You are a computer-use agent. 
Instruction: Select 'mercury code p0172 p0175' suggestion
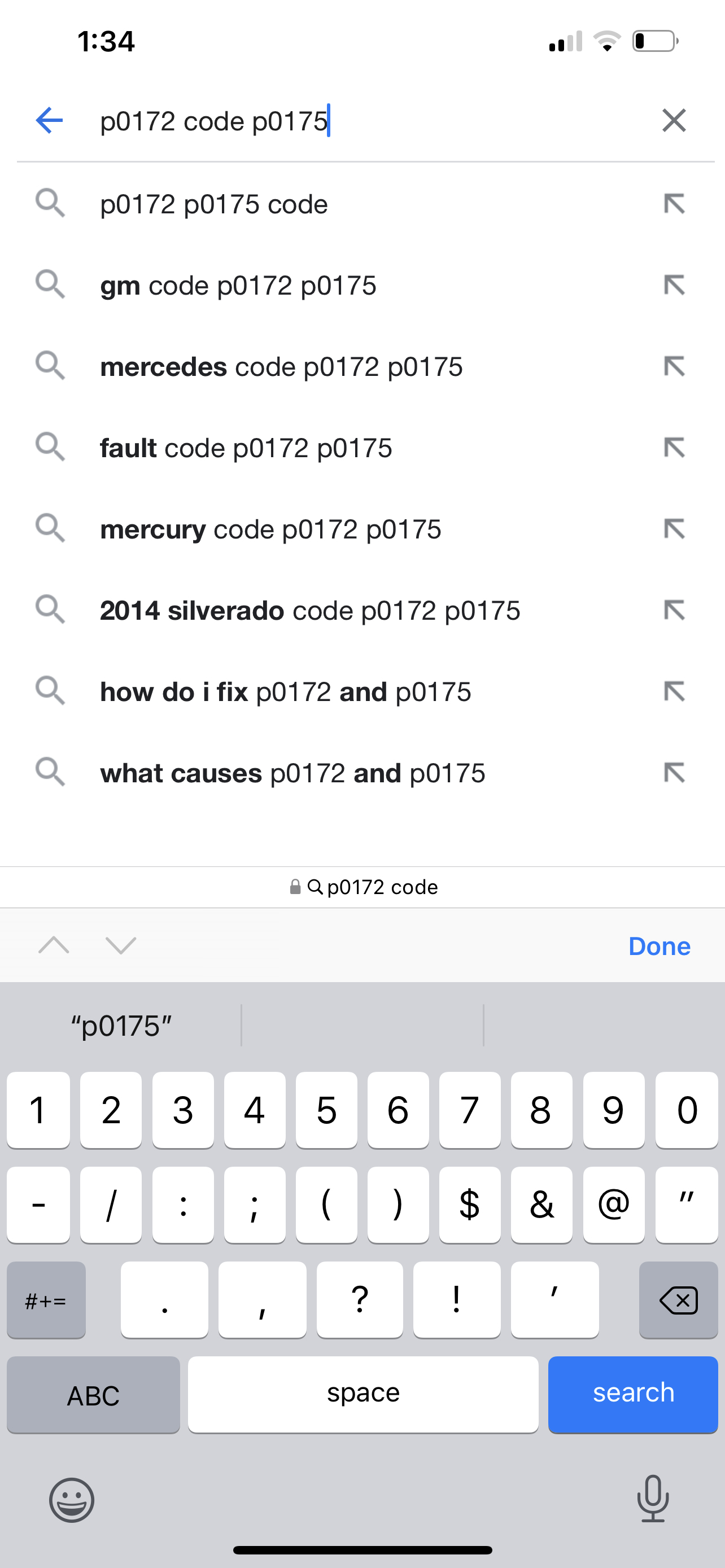270,529
